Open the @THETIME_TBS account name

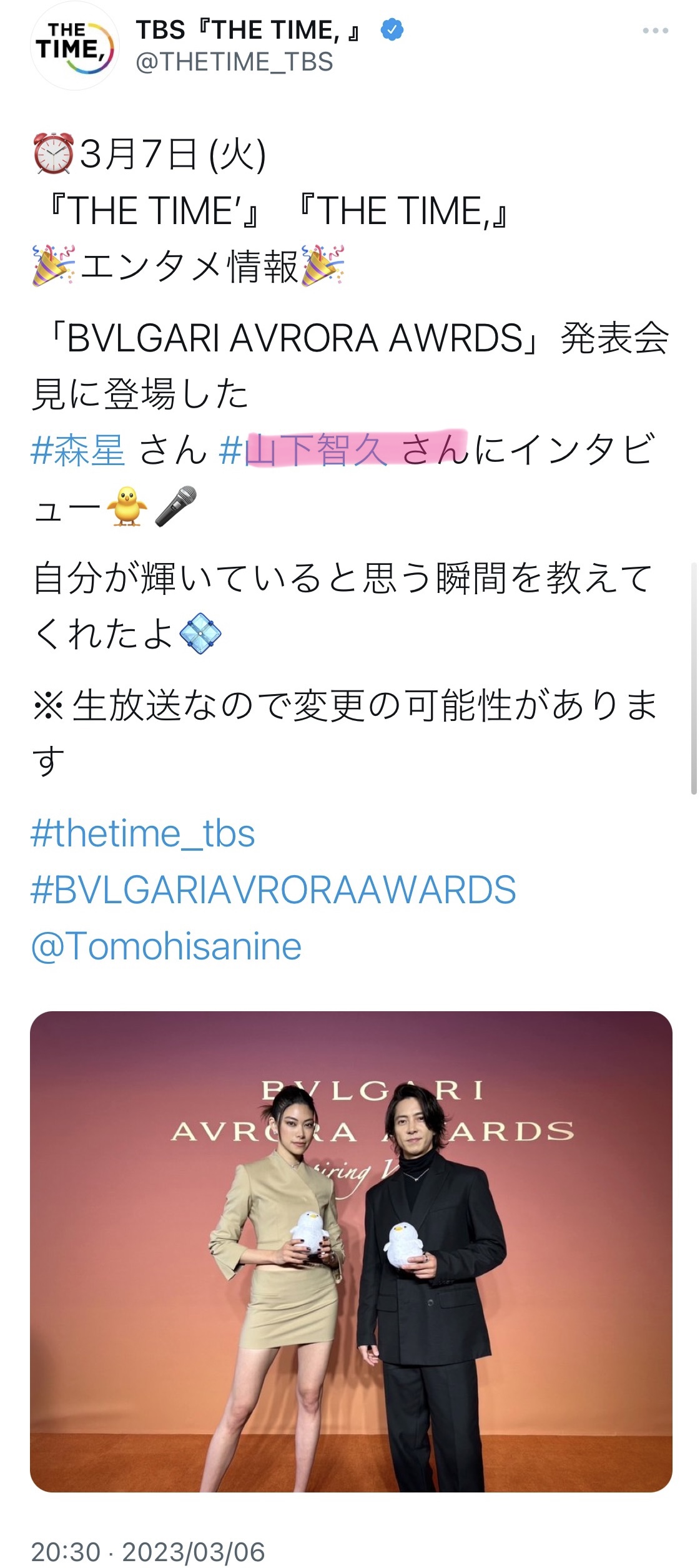(x=234, y=62)
